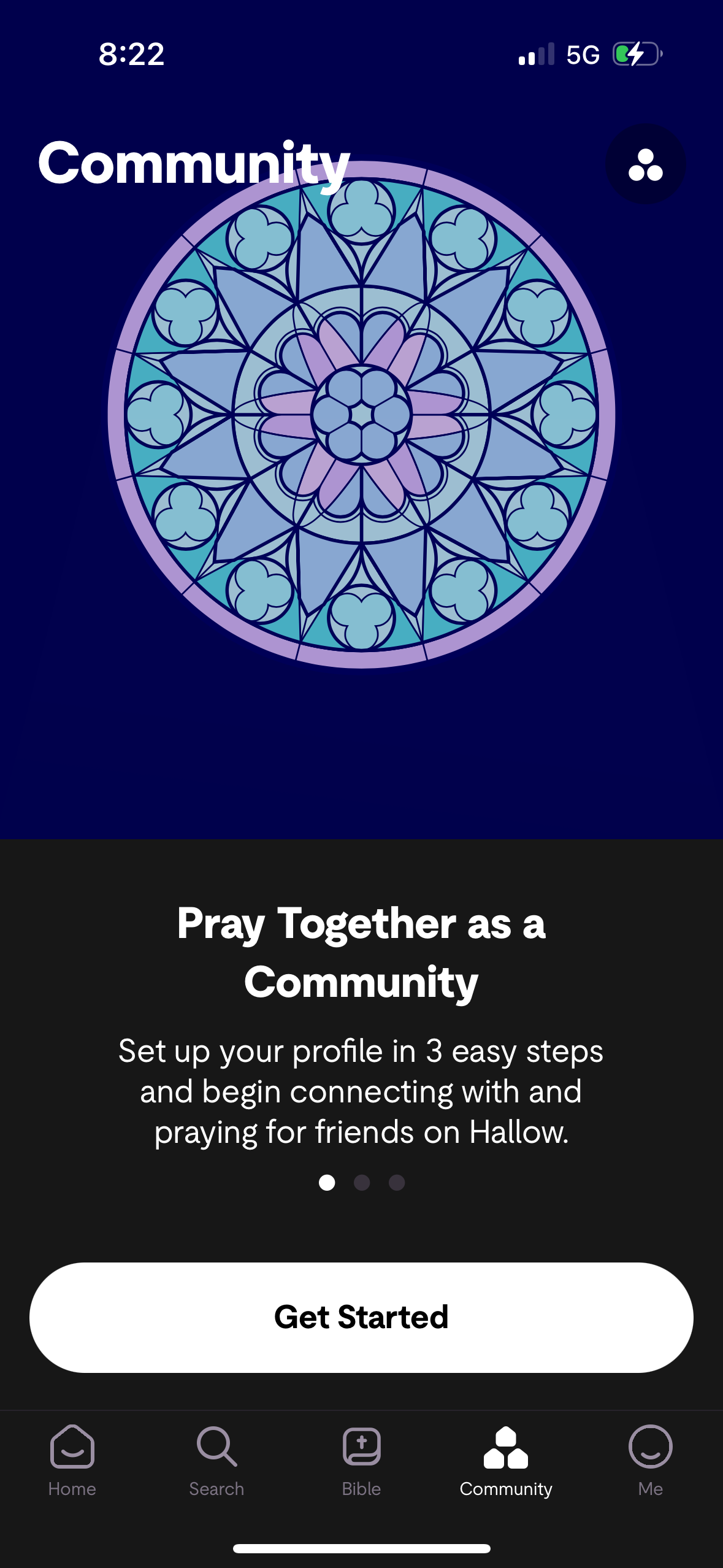Open the Search tab
The height and width of the screenshot is (1568, 723).
[x=216, y=1460]
